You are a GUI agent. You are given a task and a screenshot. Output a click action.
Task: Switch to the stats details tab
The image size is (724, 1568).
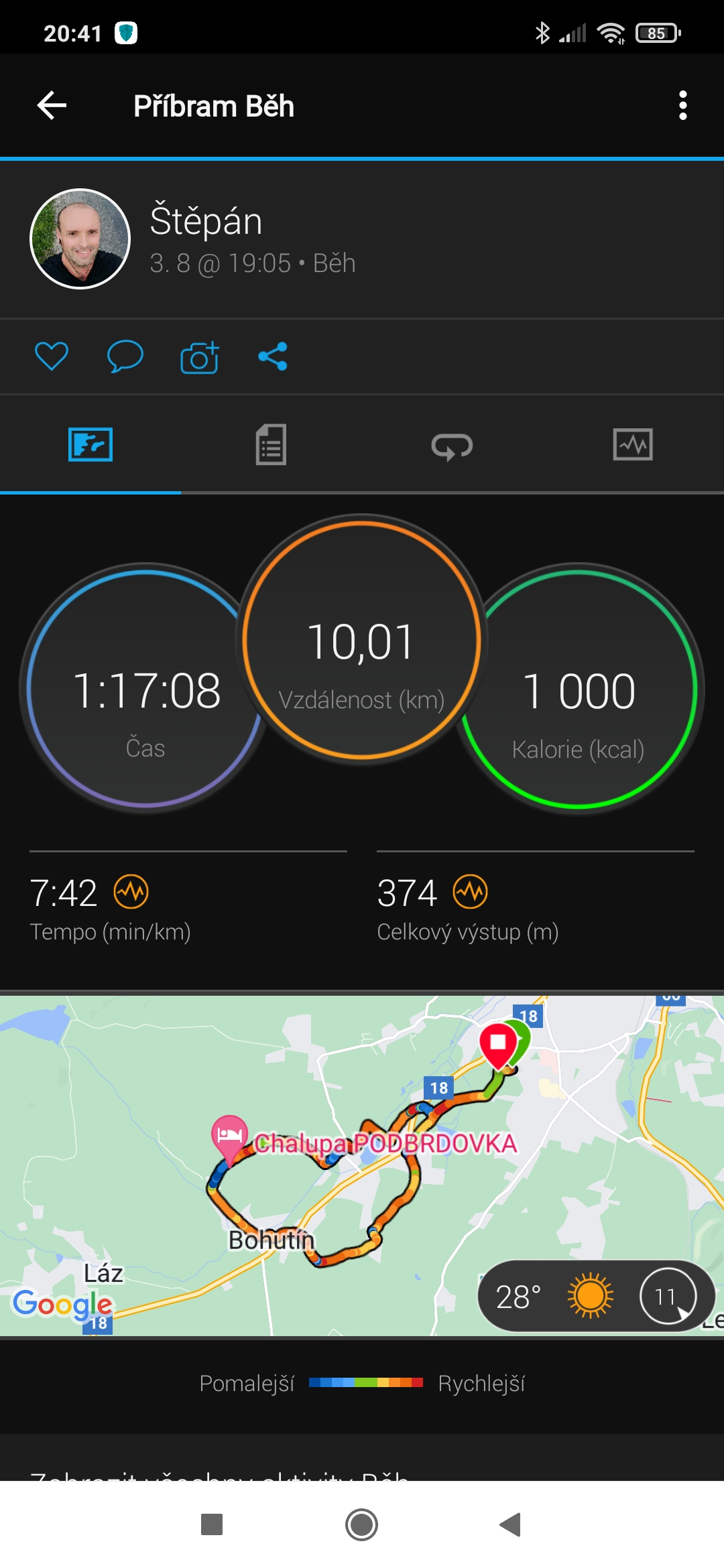(x=271, y=444)
